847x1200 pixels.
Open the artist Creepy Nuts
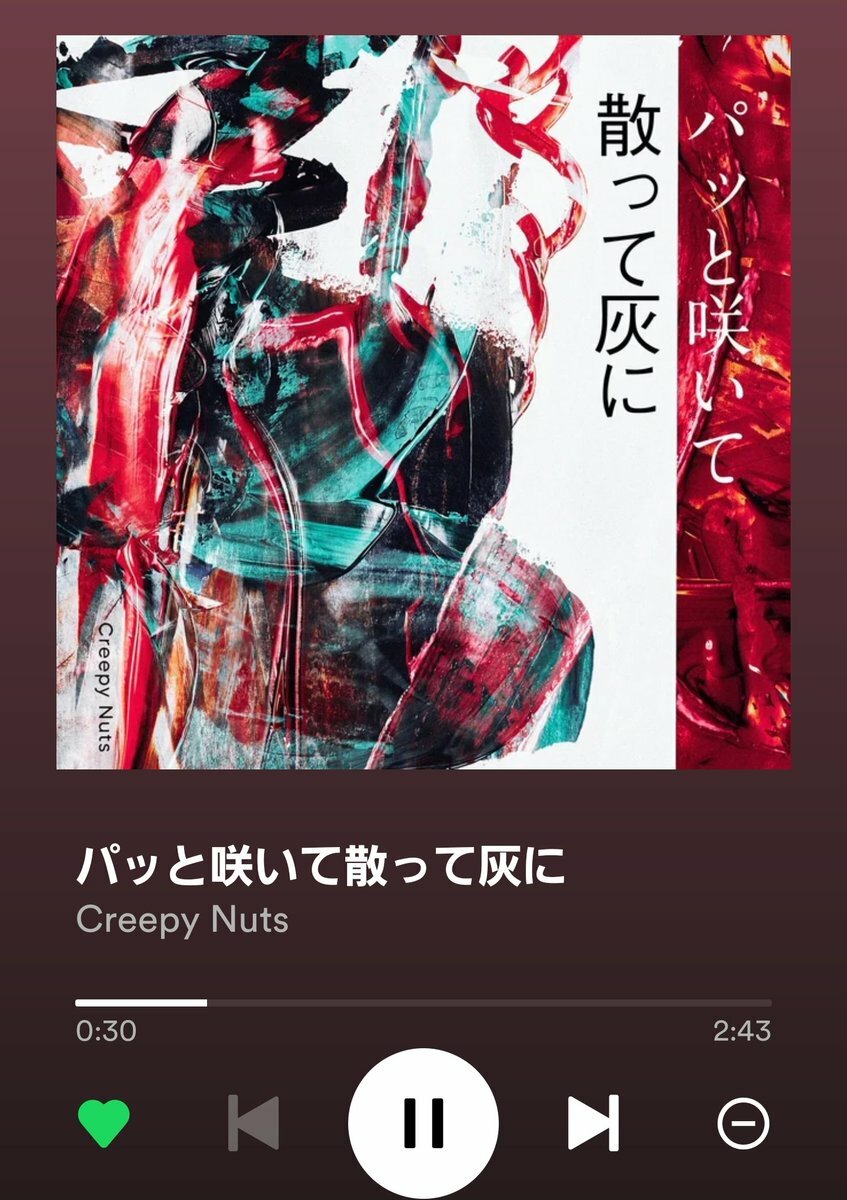point(182,920)
